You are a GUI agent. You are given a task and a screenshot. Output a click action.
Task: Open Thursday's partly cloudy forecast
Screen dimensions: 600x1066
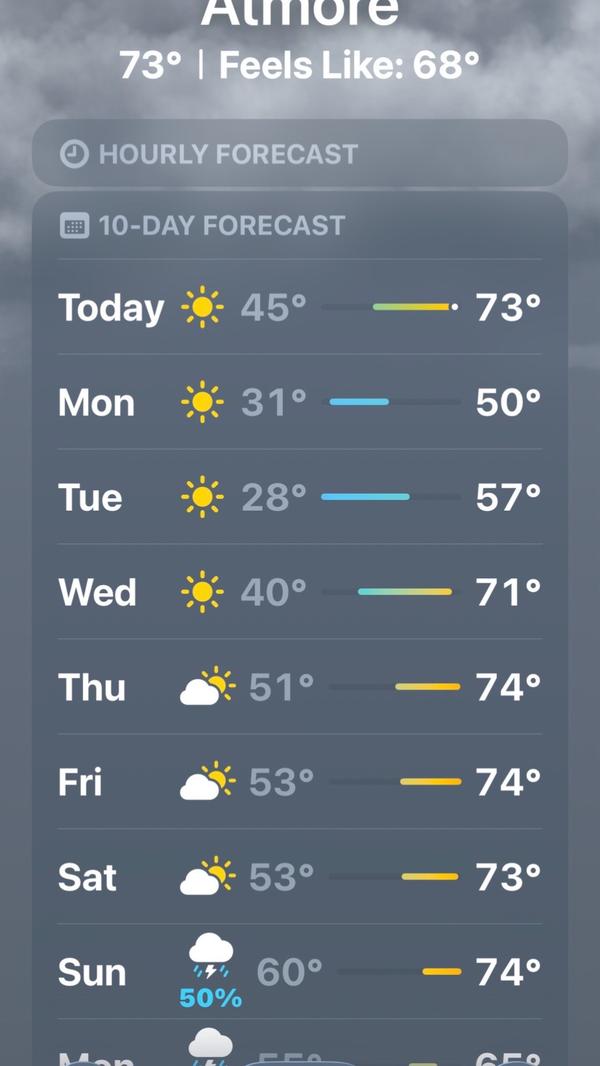tap(300, 687)
